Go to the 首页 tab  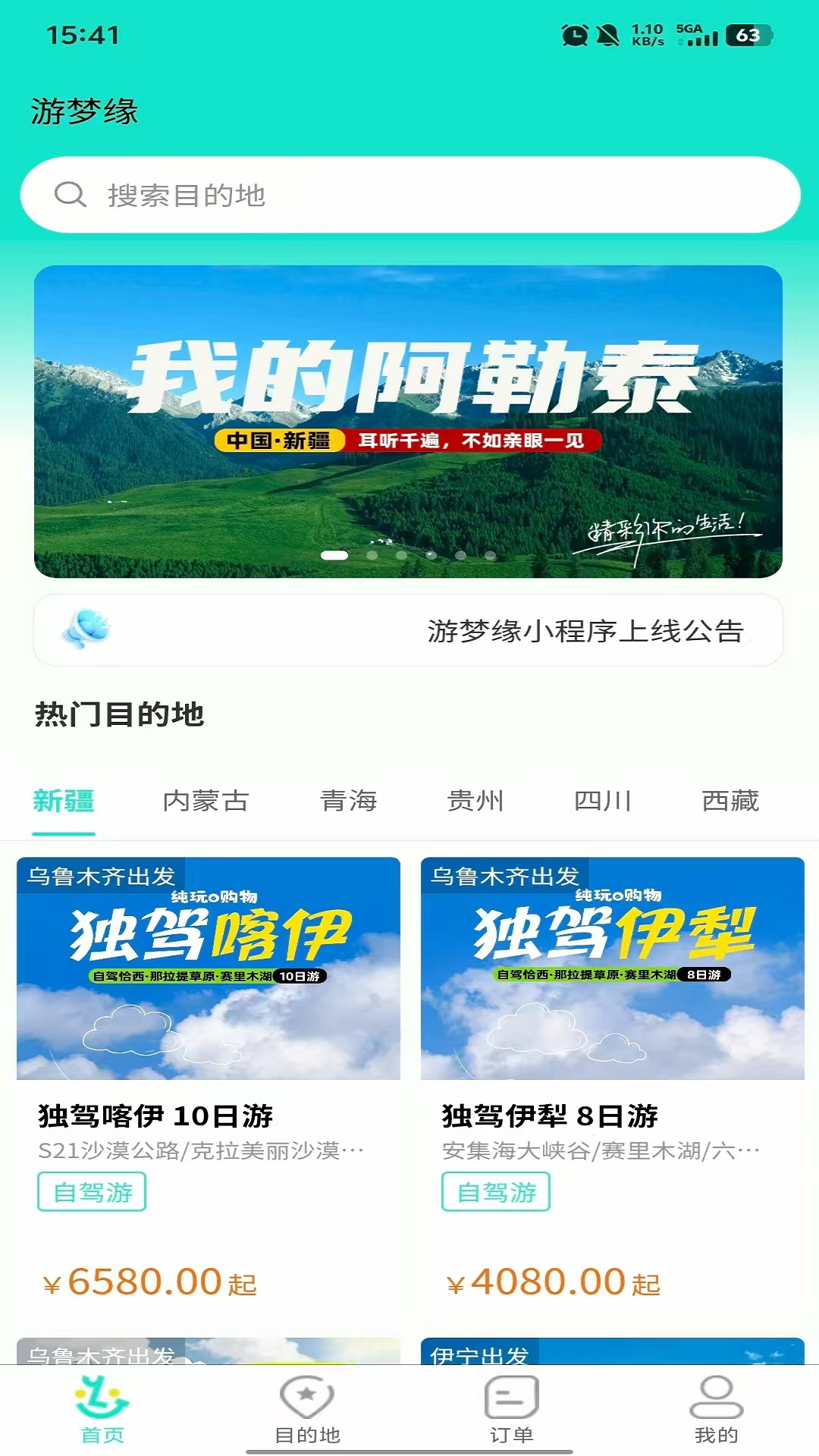pos(102,1410)
